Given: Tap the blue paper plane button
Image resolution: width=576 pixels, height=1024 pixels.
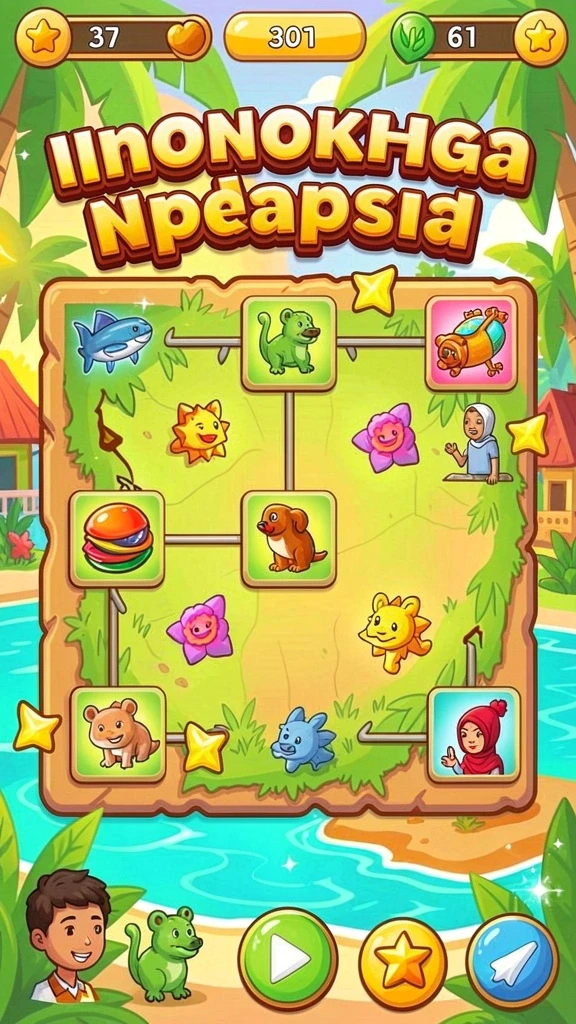Looking at the screenshot, I should [x=513, y=961].
